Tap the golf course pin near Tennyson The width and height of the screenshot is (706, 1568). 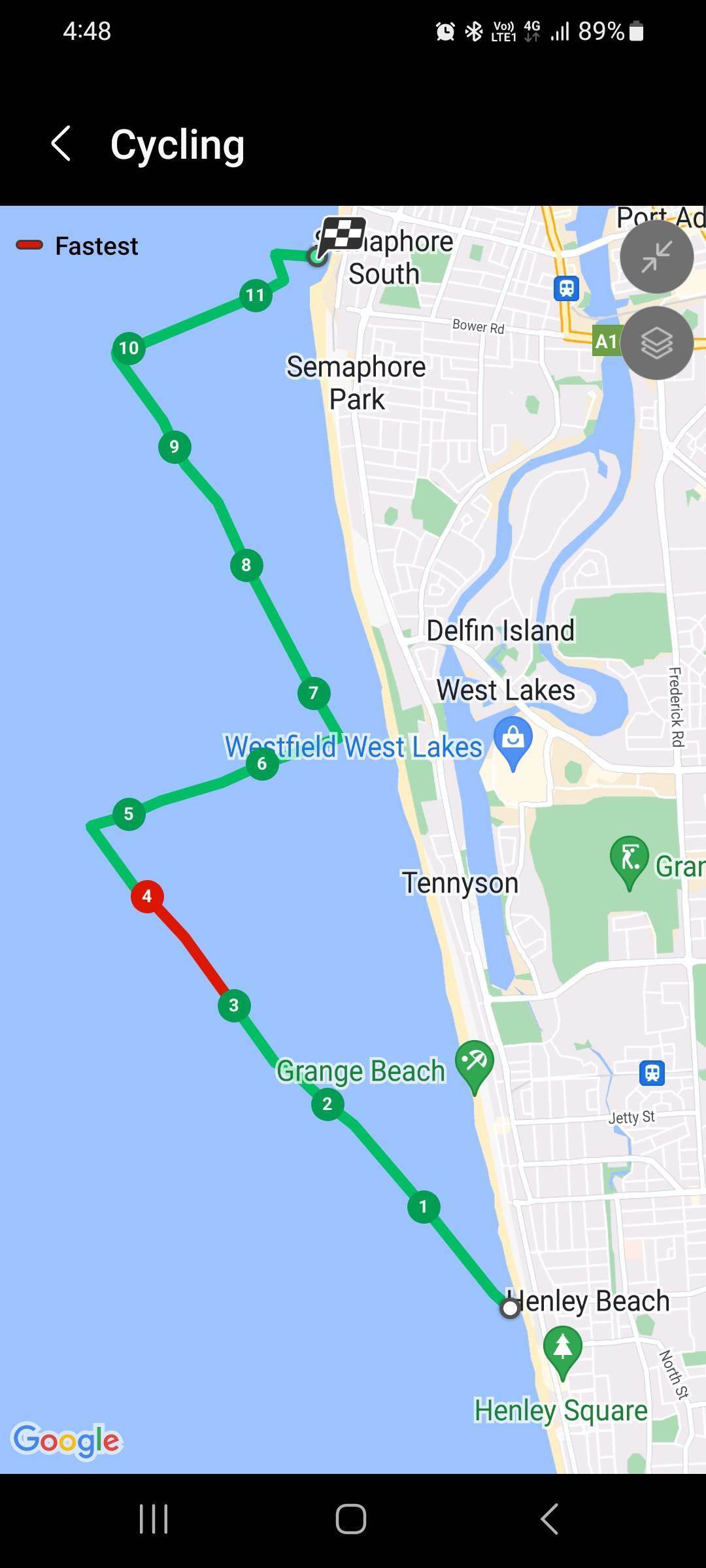click(x=629, y=860)
